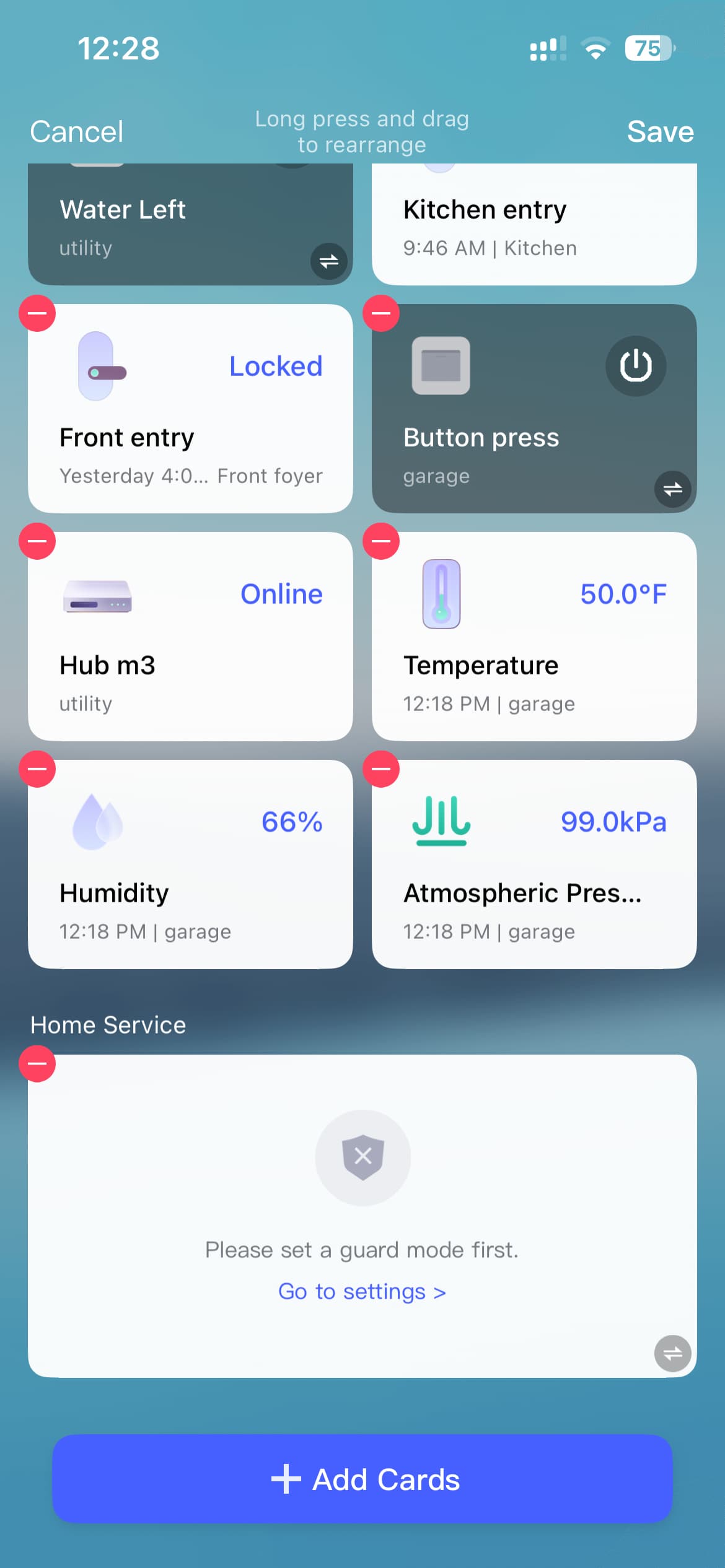
Task: Remove the Button press card
Action: (380, 313)
